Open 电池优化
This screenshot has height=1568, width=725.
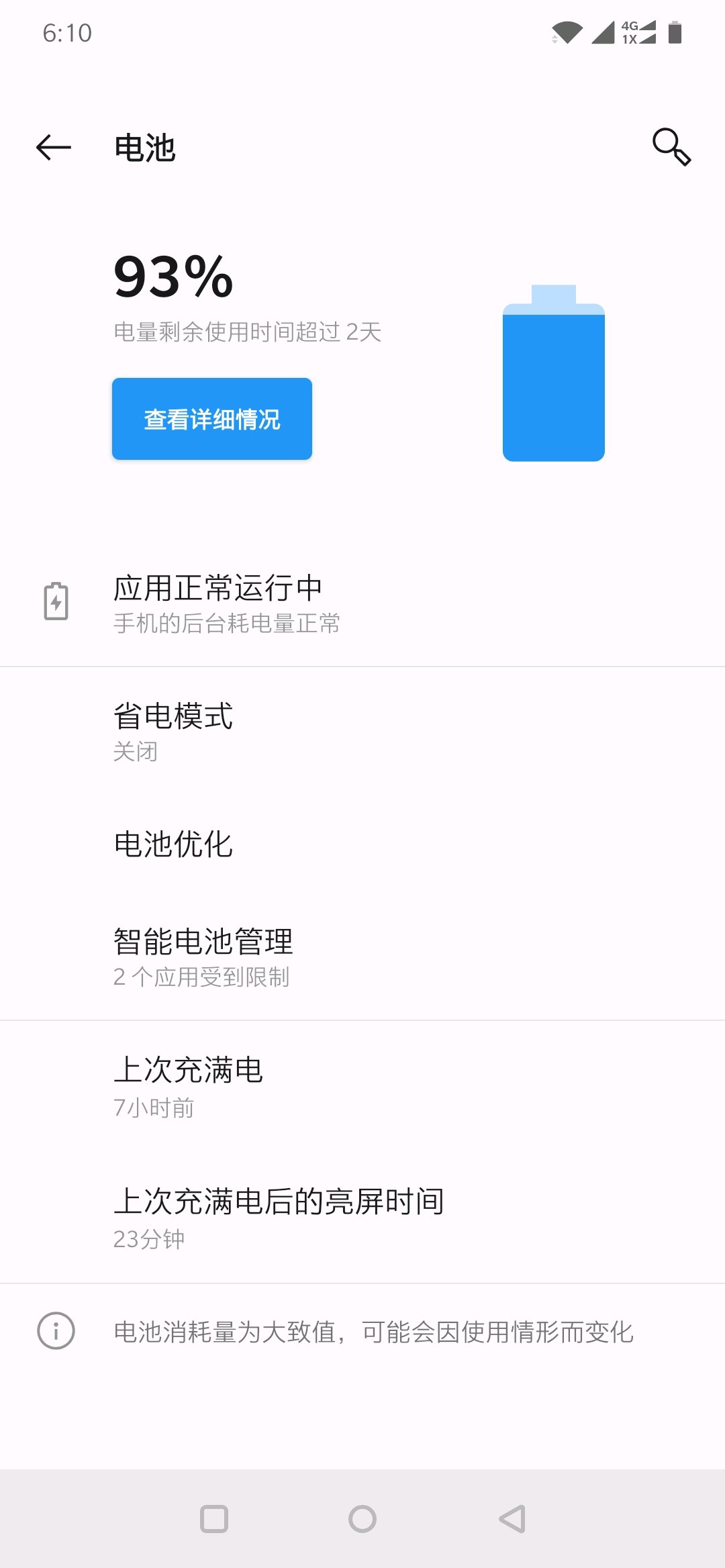point(362,844)
